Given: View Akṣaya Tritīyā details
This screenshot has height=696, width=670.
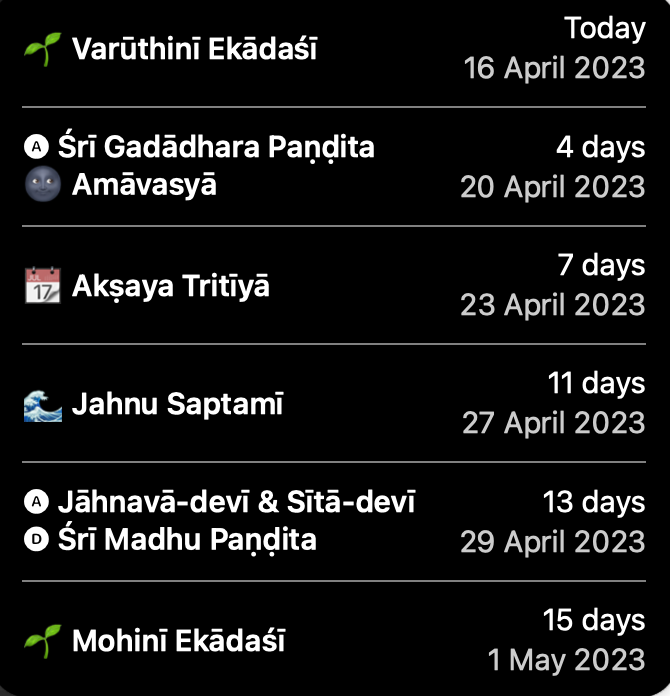Looking at the screenshot, I should (x=170, y=287).
